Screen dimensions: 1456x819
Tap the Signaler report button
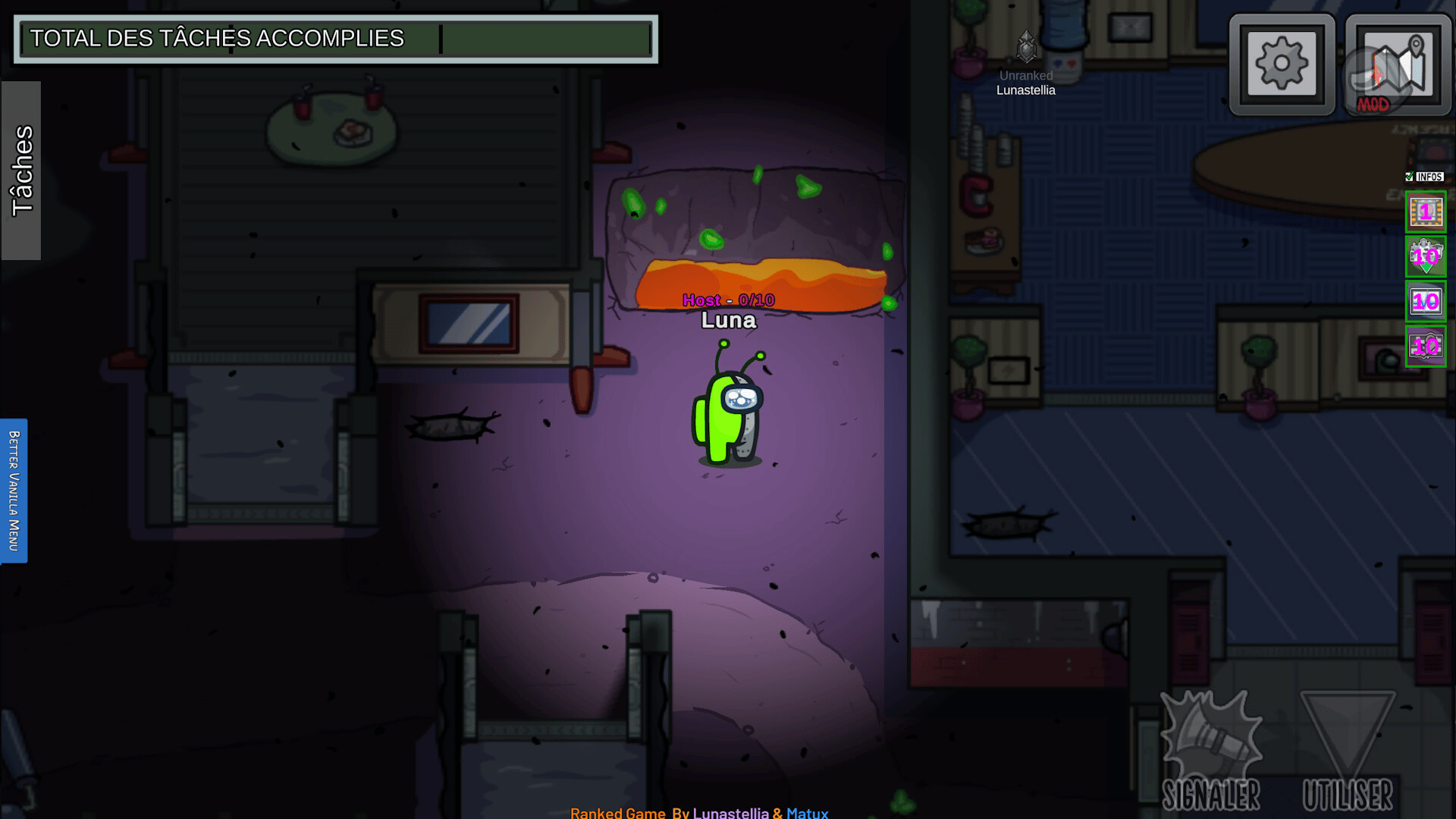tap(1211, 751)
